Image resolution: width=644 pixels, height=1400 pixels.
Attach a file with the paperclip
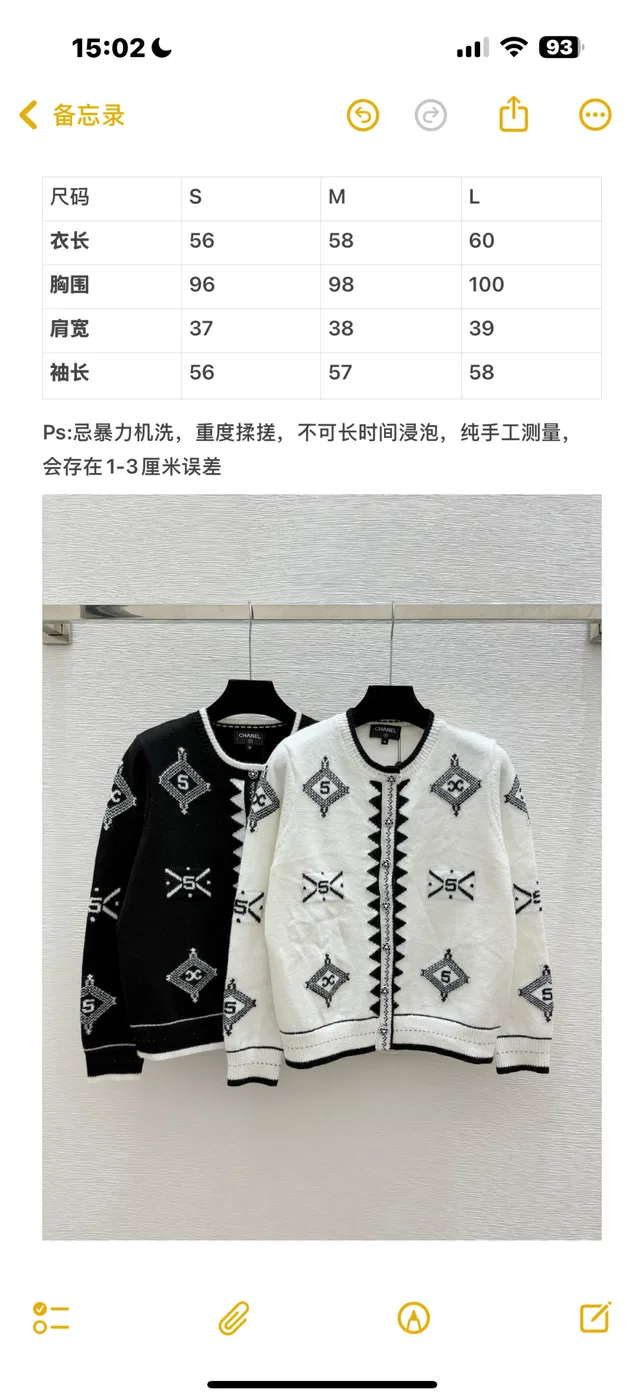coord(234,1318)
